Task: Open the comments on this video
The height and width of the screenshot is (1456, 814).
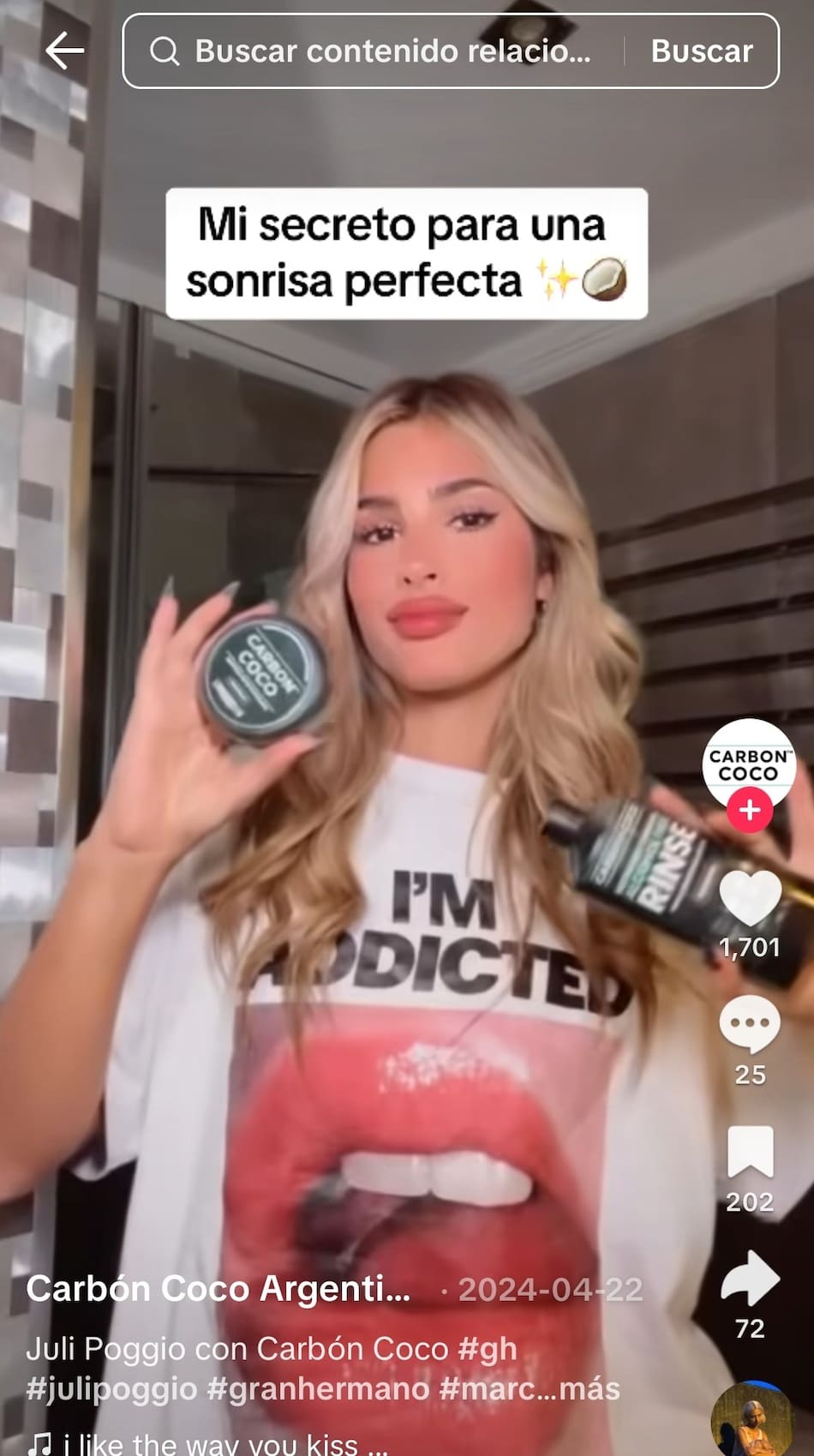Action: click(750, 1025)
